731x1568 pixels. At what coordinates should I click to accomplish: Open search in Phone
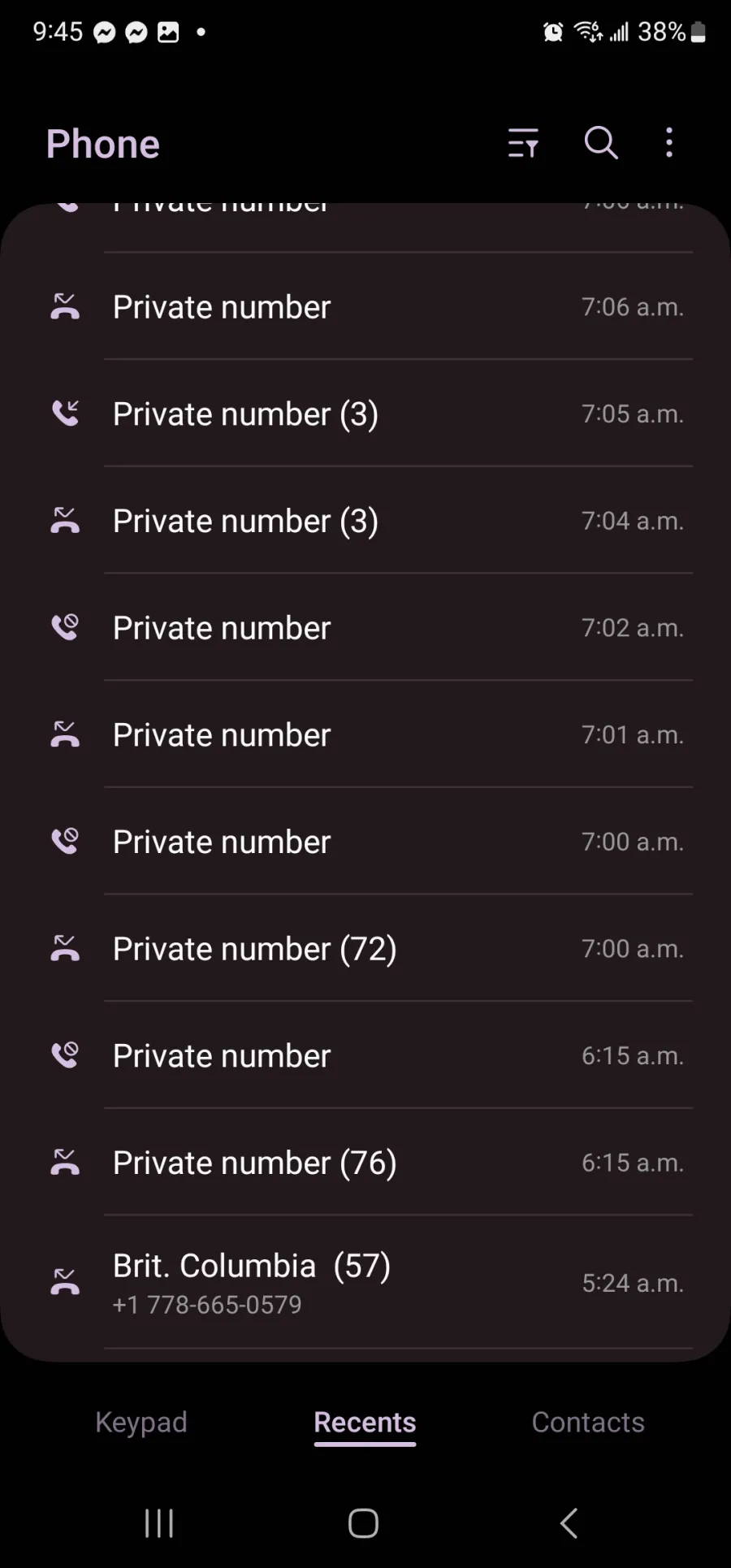coord(601,143)
